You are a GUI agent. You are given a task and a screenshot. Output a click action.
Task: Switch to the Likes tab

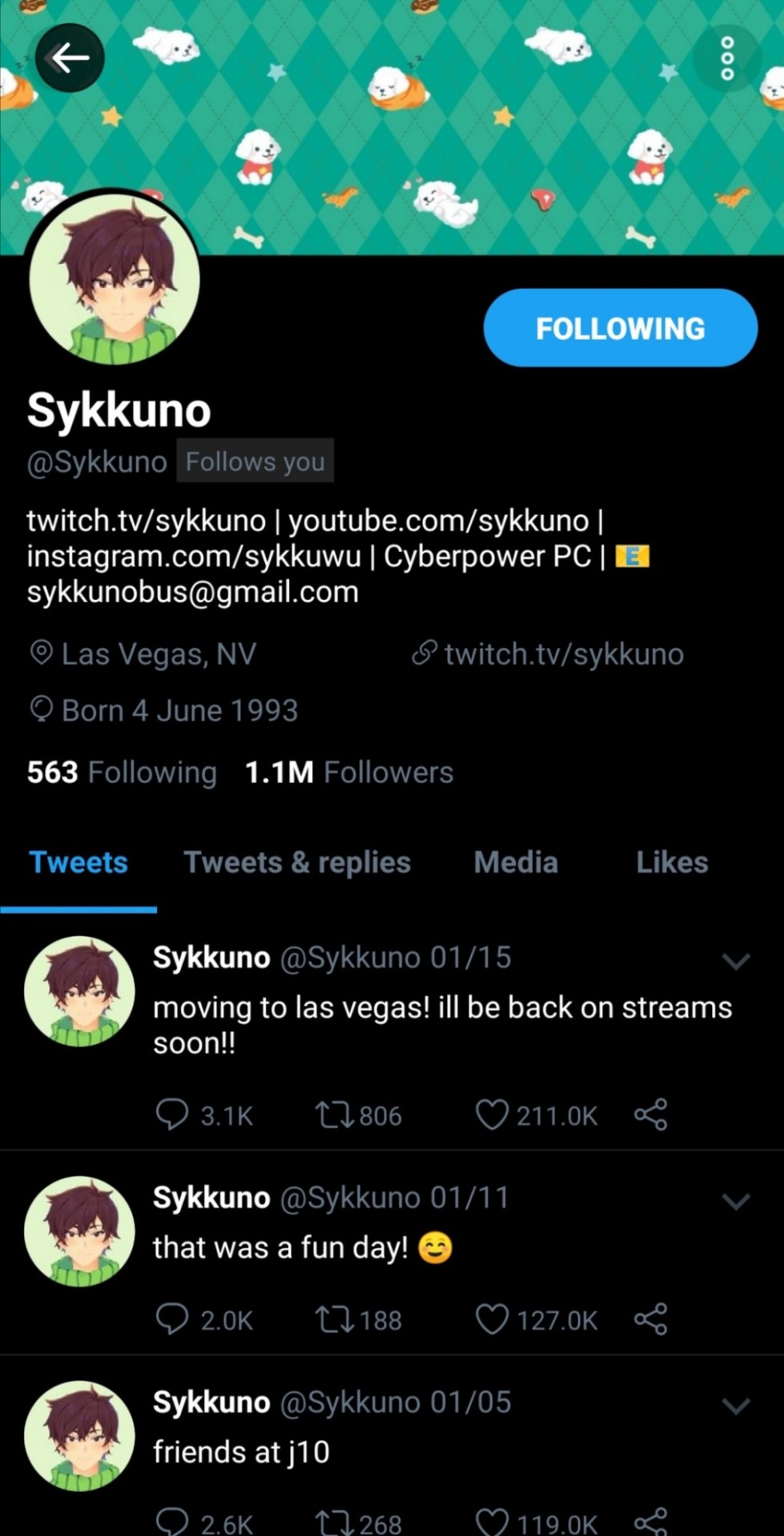[671, 862]
